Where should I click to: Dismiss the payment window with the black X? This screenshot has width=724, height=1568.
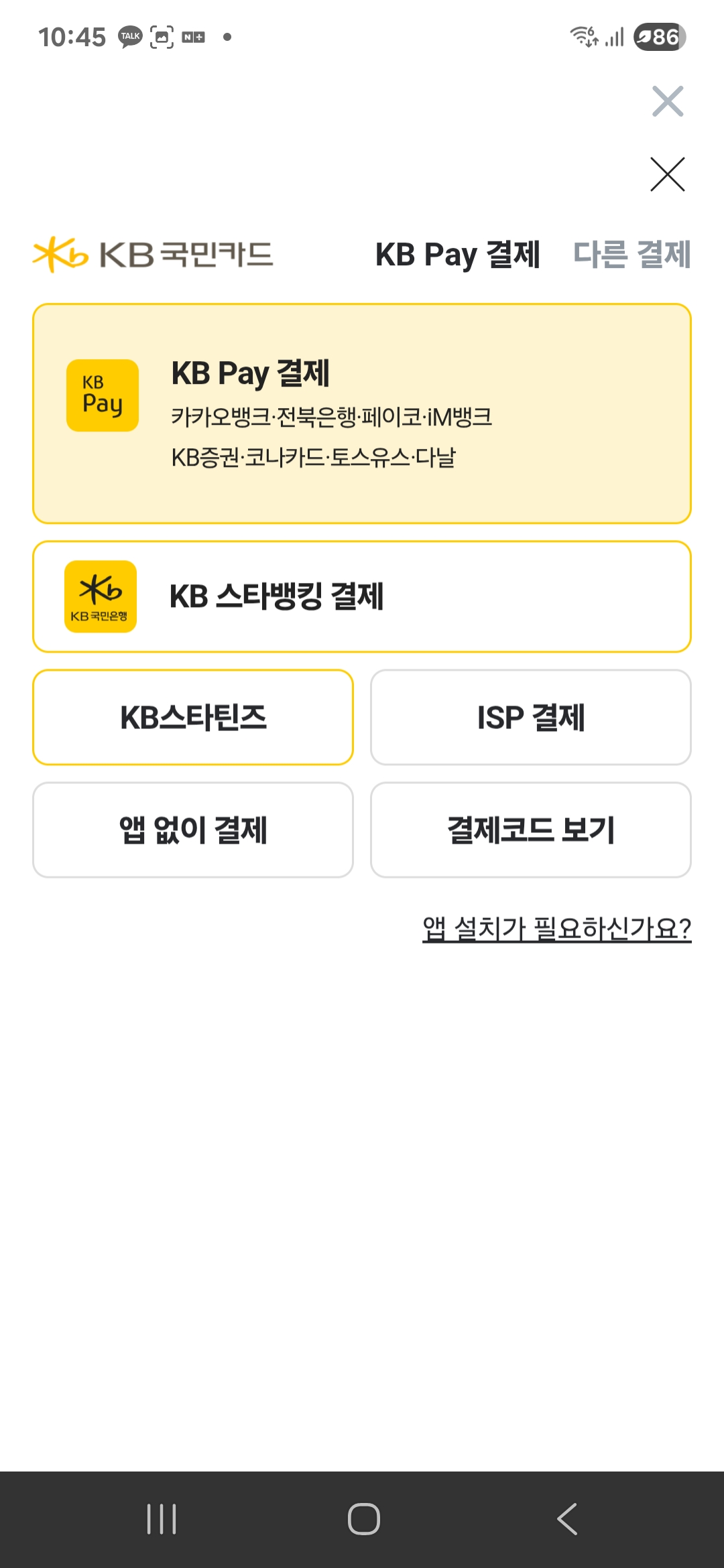pyautogui.click(x=668, y=174)
